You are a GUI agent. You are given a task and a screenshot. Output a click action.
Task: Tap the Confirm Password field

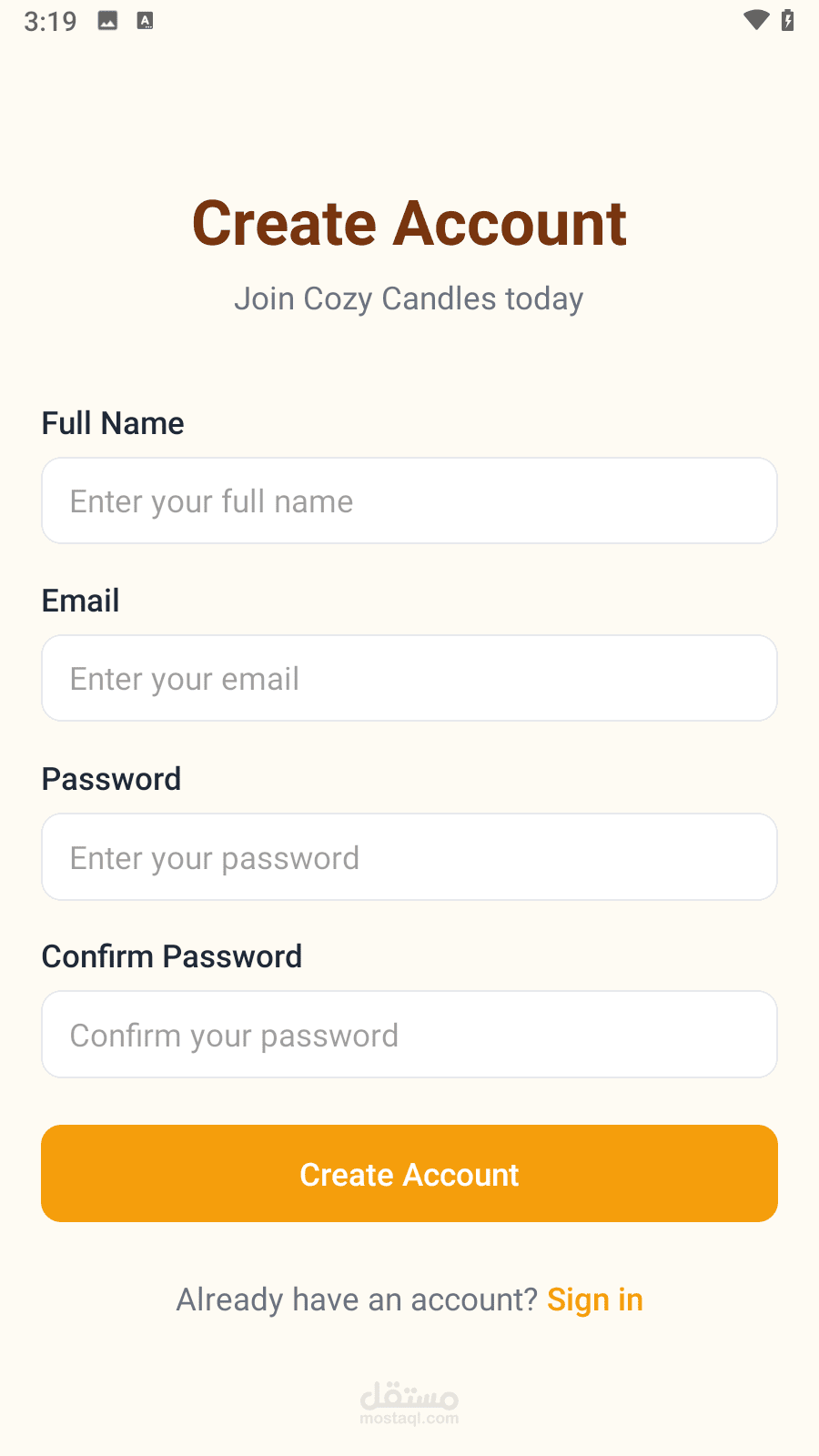[x=409, y=1034]
